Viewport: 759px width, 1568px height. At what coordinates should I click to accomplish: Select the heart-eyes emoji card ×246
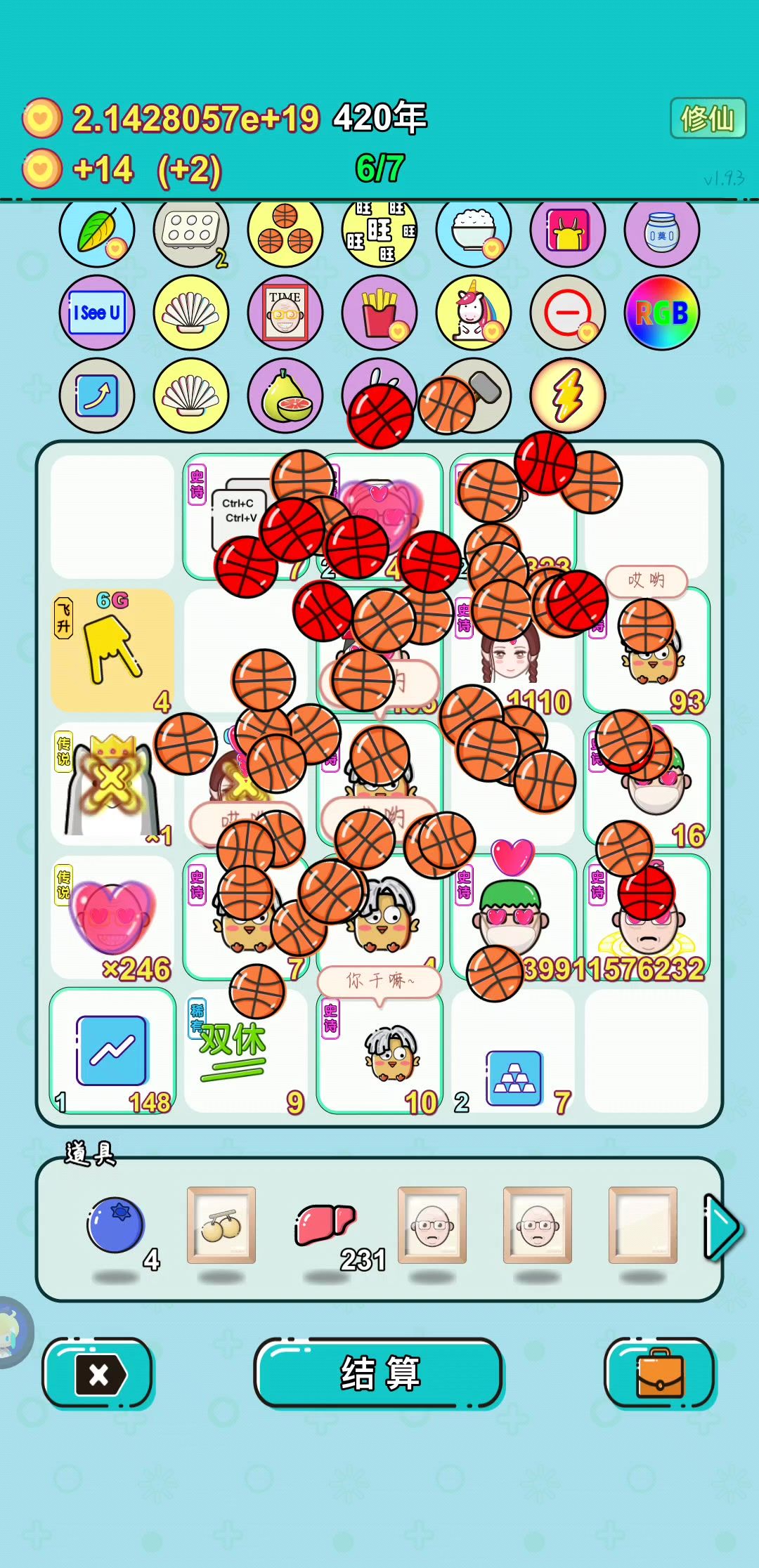(112, 917)
